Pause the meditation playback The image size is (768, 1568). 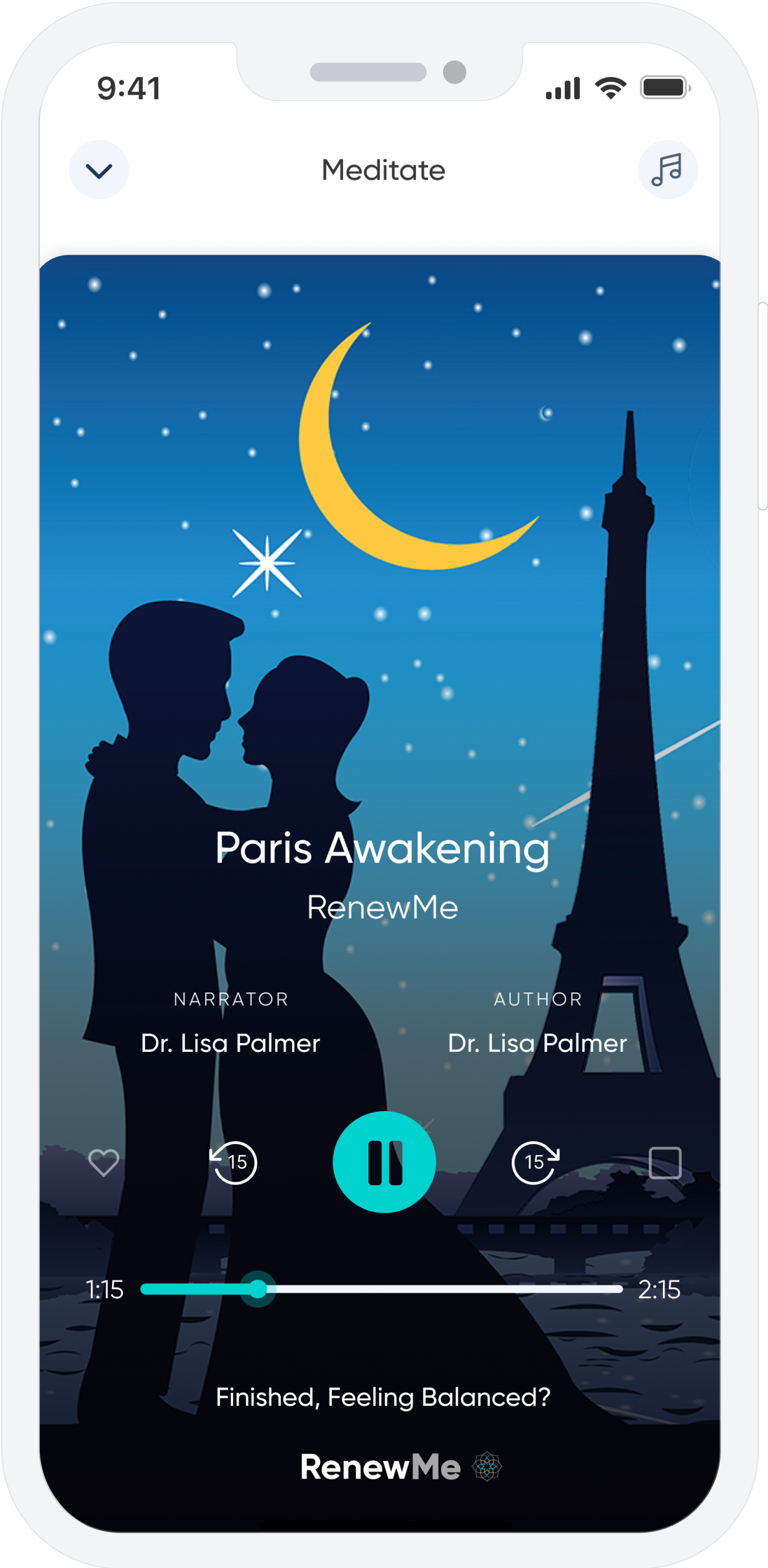(x=384, y=1162)
